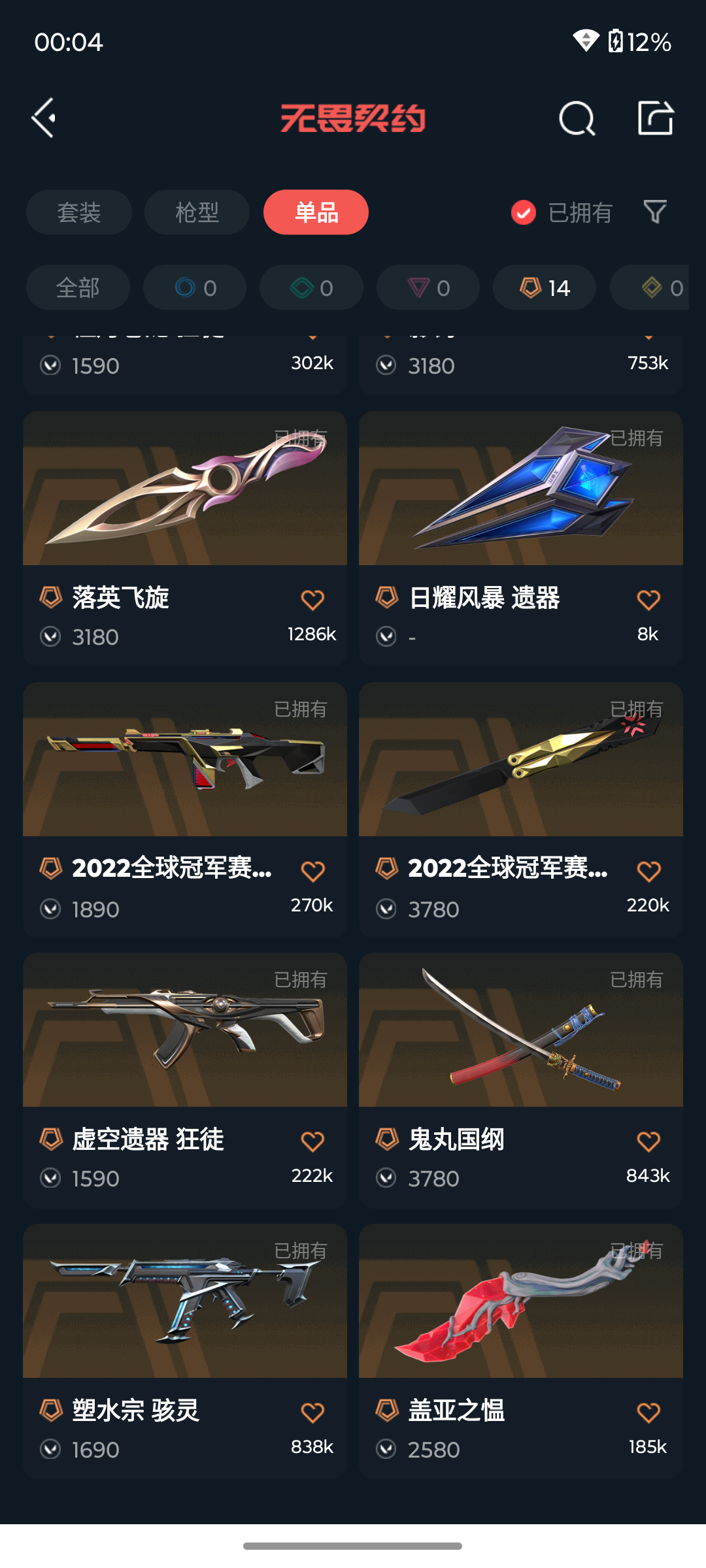Switch to the 枪型 tab
This screenshot has width=706, height=1568.
point(197,212)
